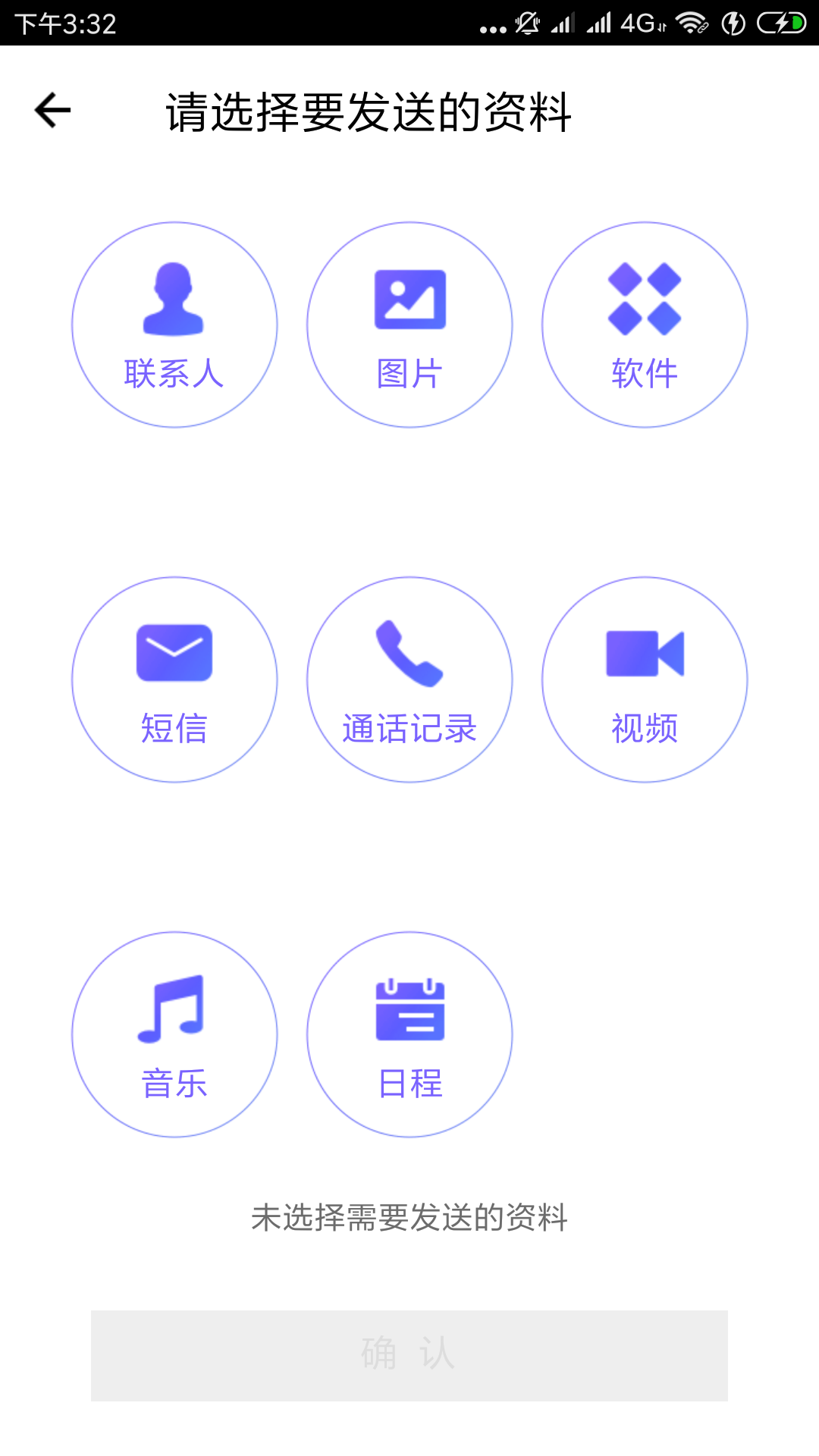Tap the battery charging indicator in status bar
Image resolution: width=819 pixels, height=1456 pixels.
point(783,23)
